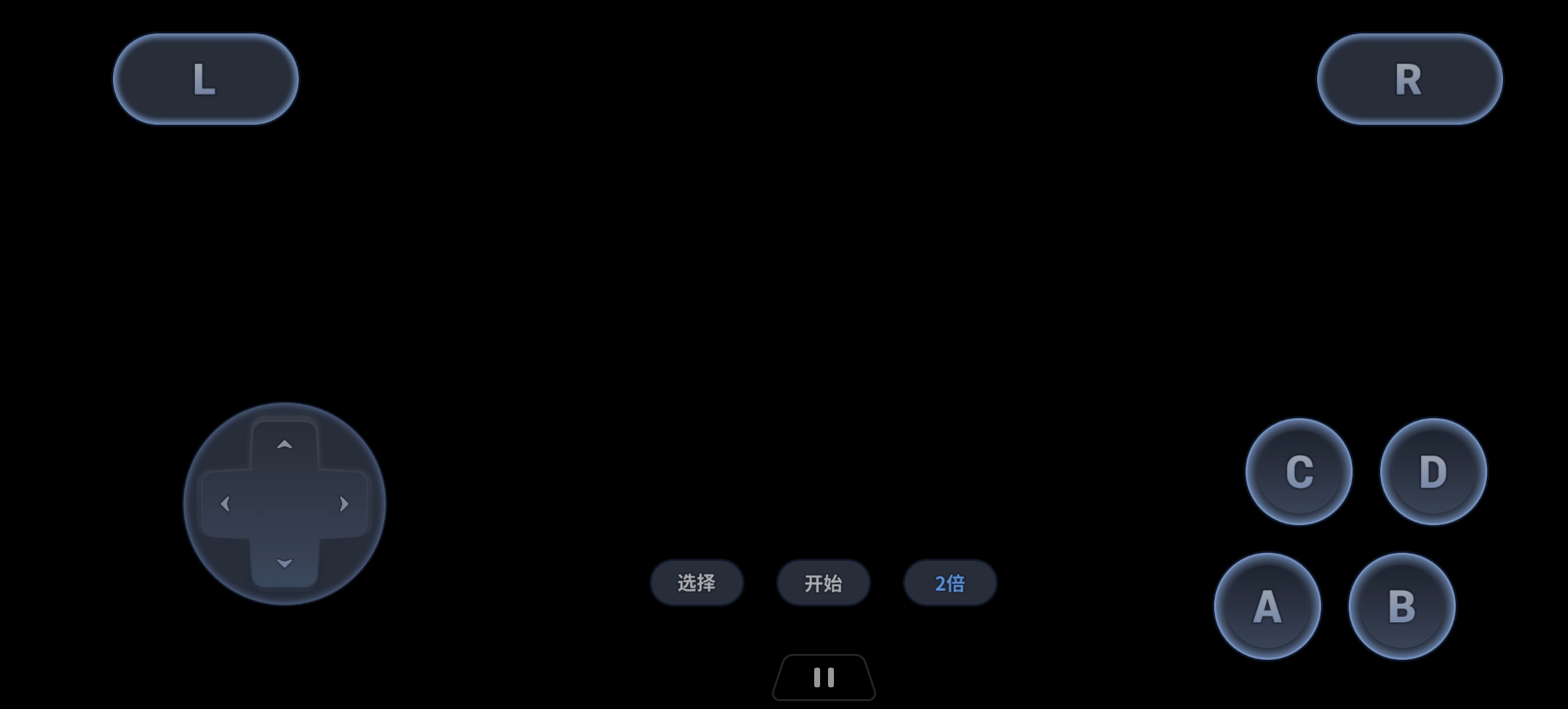Tap the D action button

[1433, 471]
